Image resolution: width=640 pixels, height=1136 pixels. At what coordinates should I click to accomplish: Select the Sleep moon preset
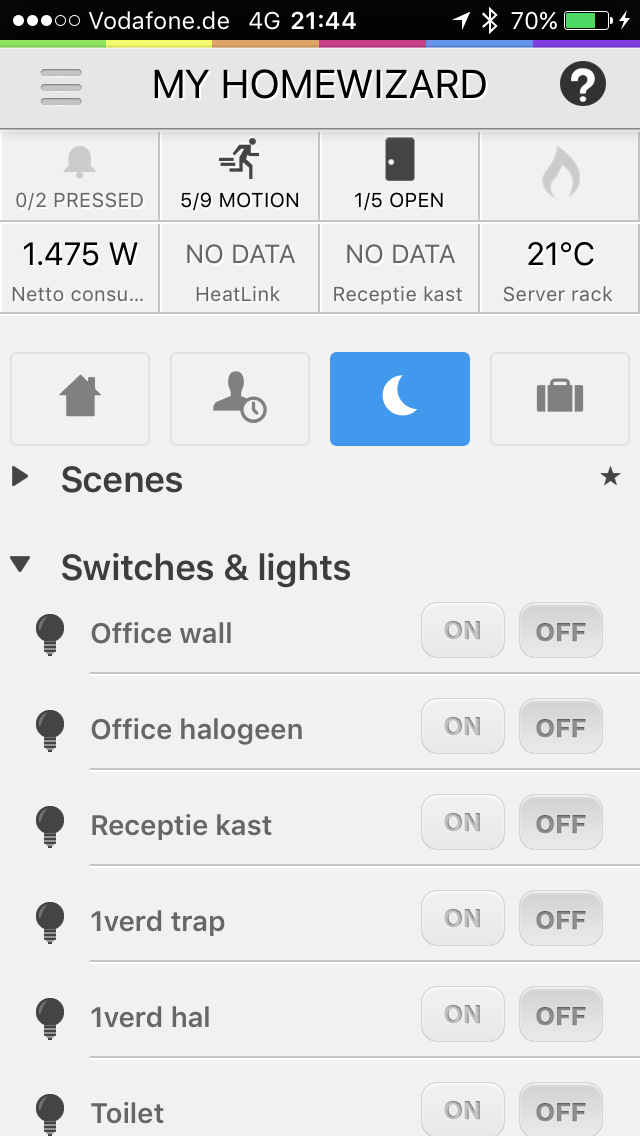tap(399, 398)
